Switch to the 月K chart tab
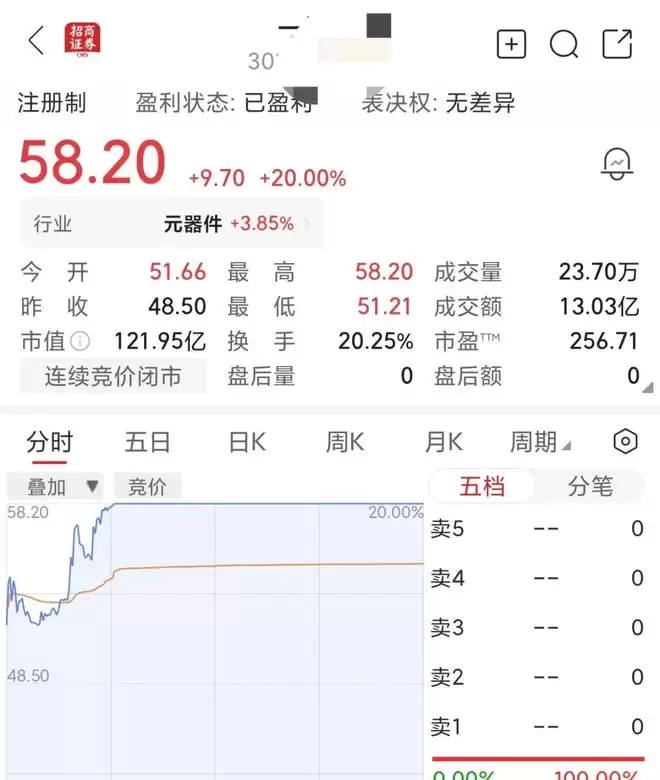660x780 pixels. click(444, 442)
